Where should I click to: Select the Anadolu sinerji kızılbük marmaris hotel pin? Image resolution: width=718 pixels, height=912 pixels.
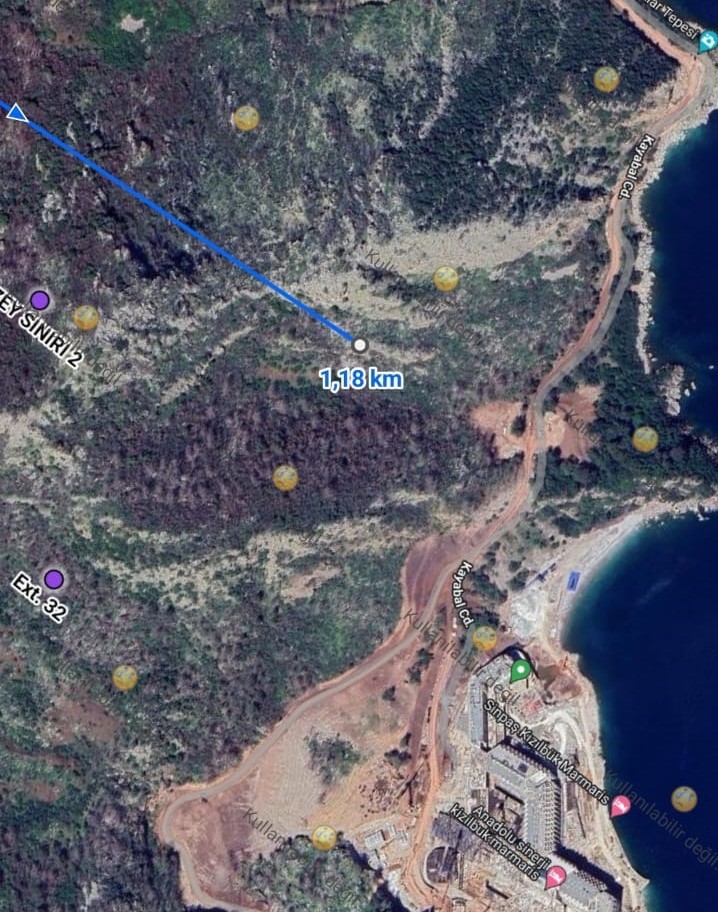pyautogui.click(x=556, y=877)
